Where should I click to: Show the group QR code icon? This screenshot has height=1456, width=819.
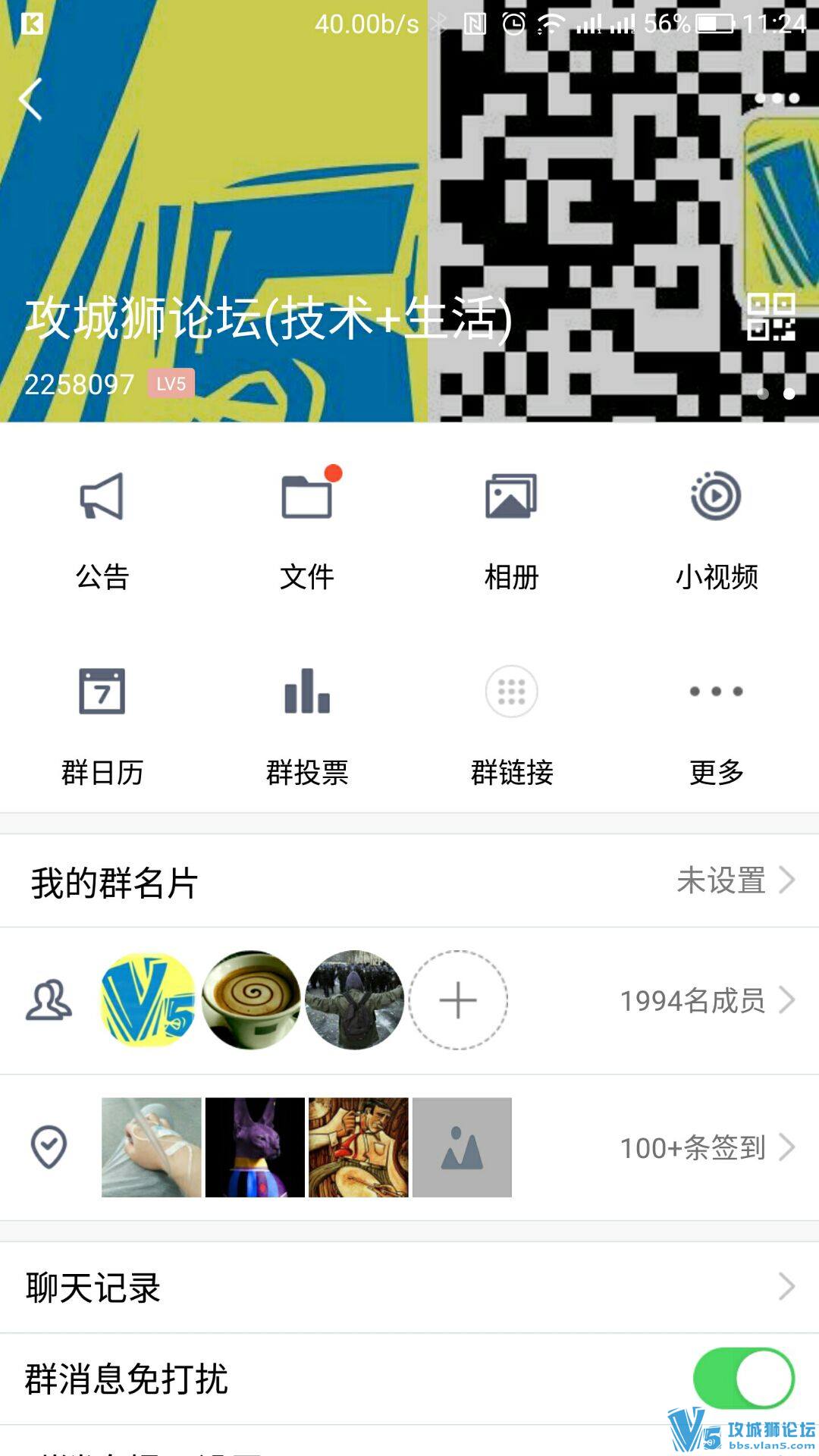(x=770, y=317)
